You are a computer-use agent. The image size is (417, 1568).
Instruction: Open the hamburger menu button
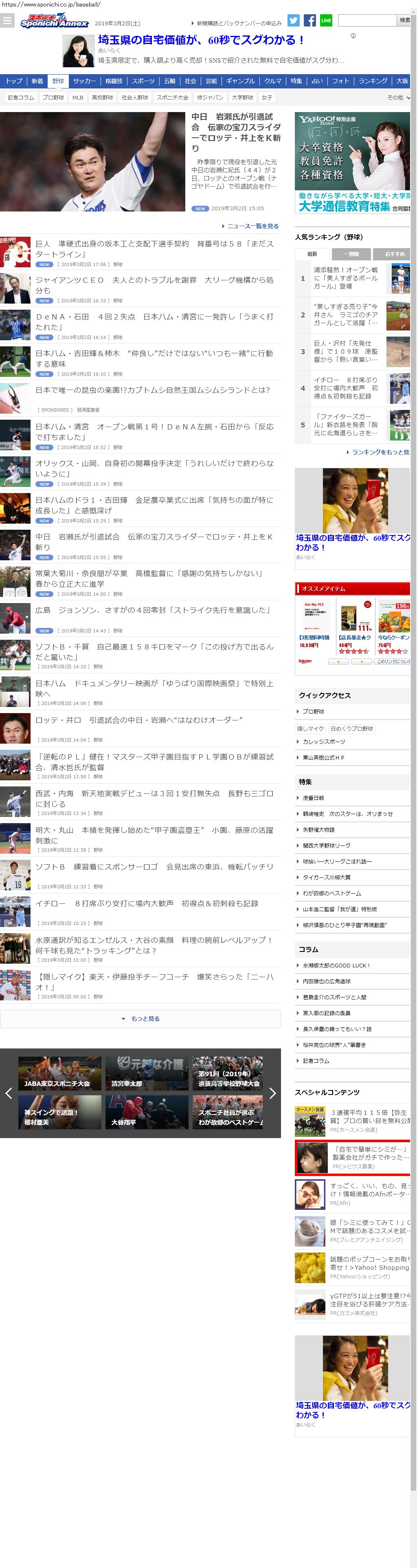[7, 21]
